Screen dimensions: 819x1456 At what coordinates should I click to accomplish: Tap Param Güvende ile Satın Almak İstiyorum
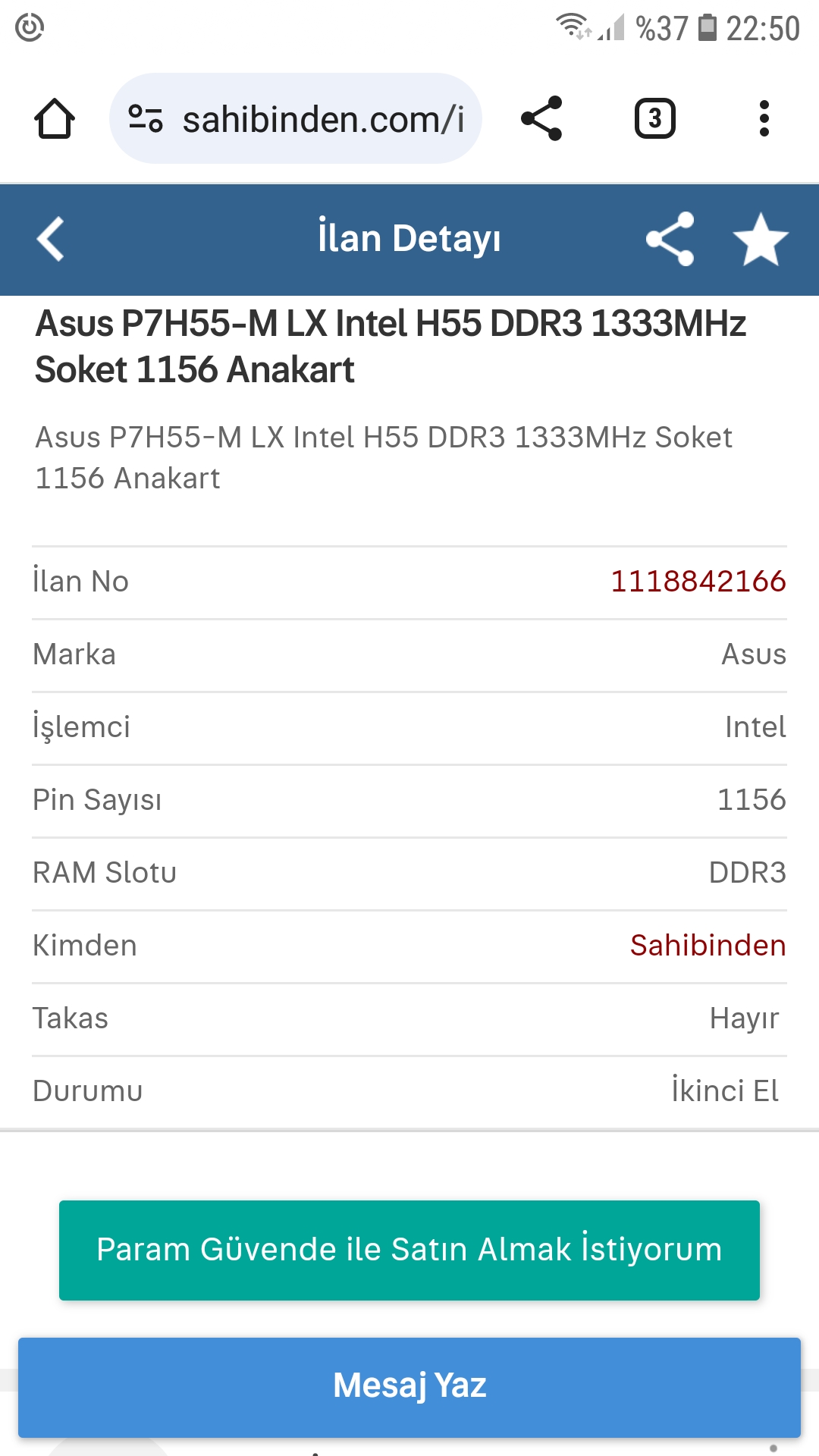409,1250
